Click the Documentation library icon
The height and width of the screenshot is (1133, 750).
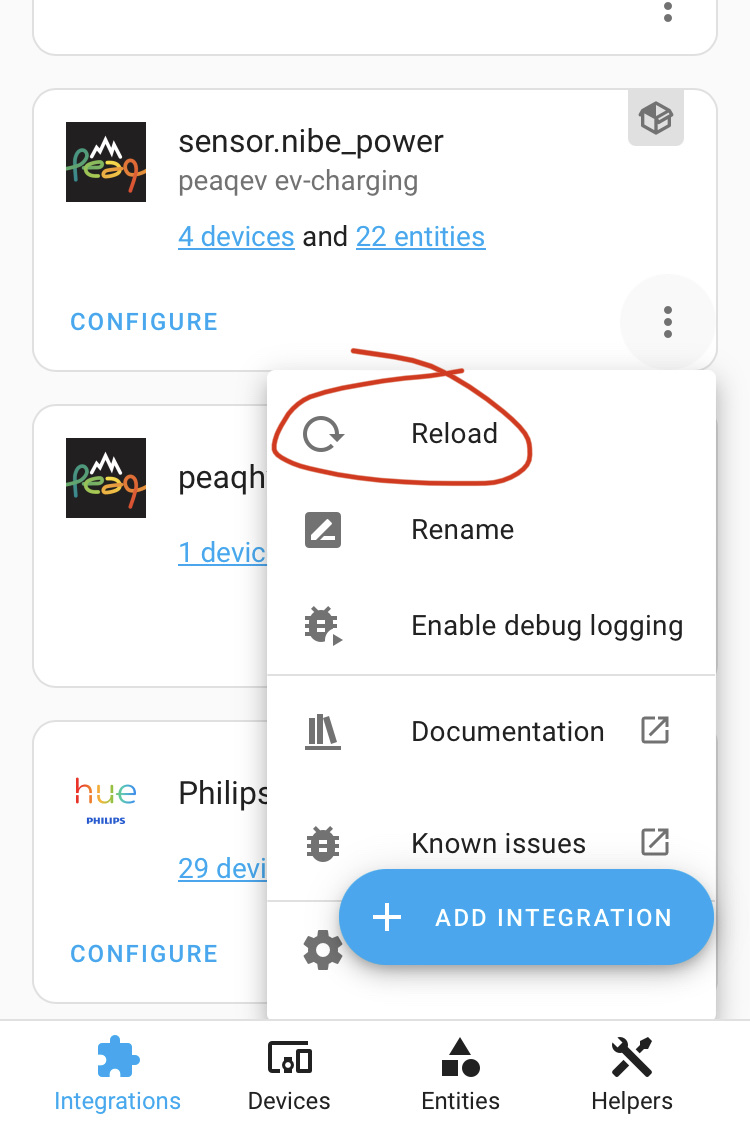[x=321, y=731]
